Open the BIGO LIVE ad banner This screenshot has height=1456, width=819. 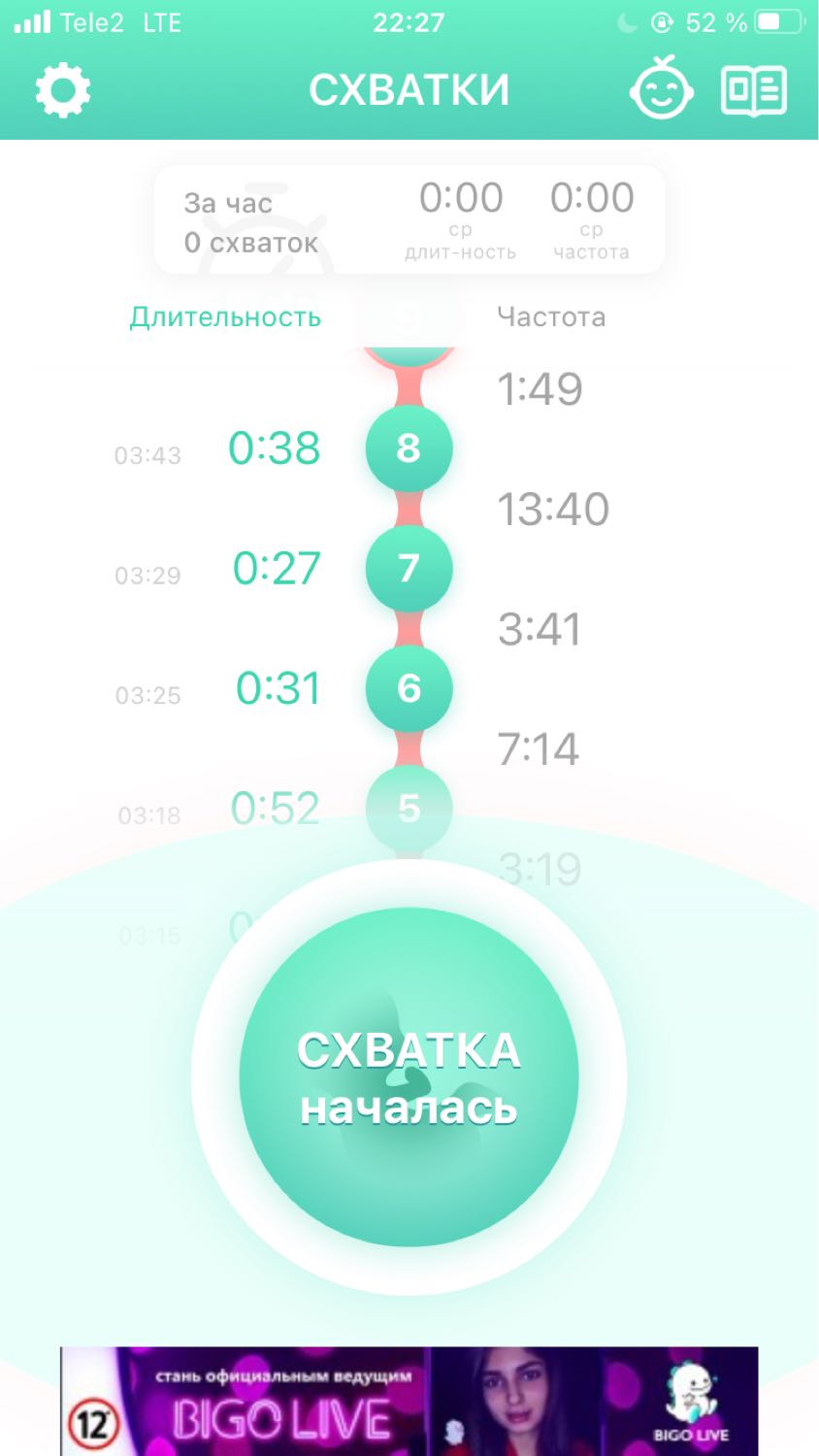pyautogui.click(x=409, y=1401)
